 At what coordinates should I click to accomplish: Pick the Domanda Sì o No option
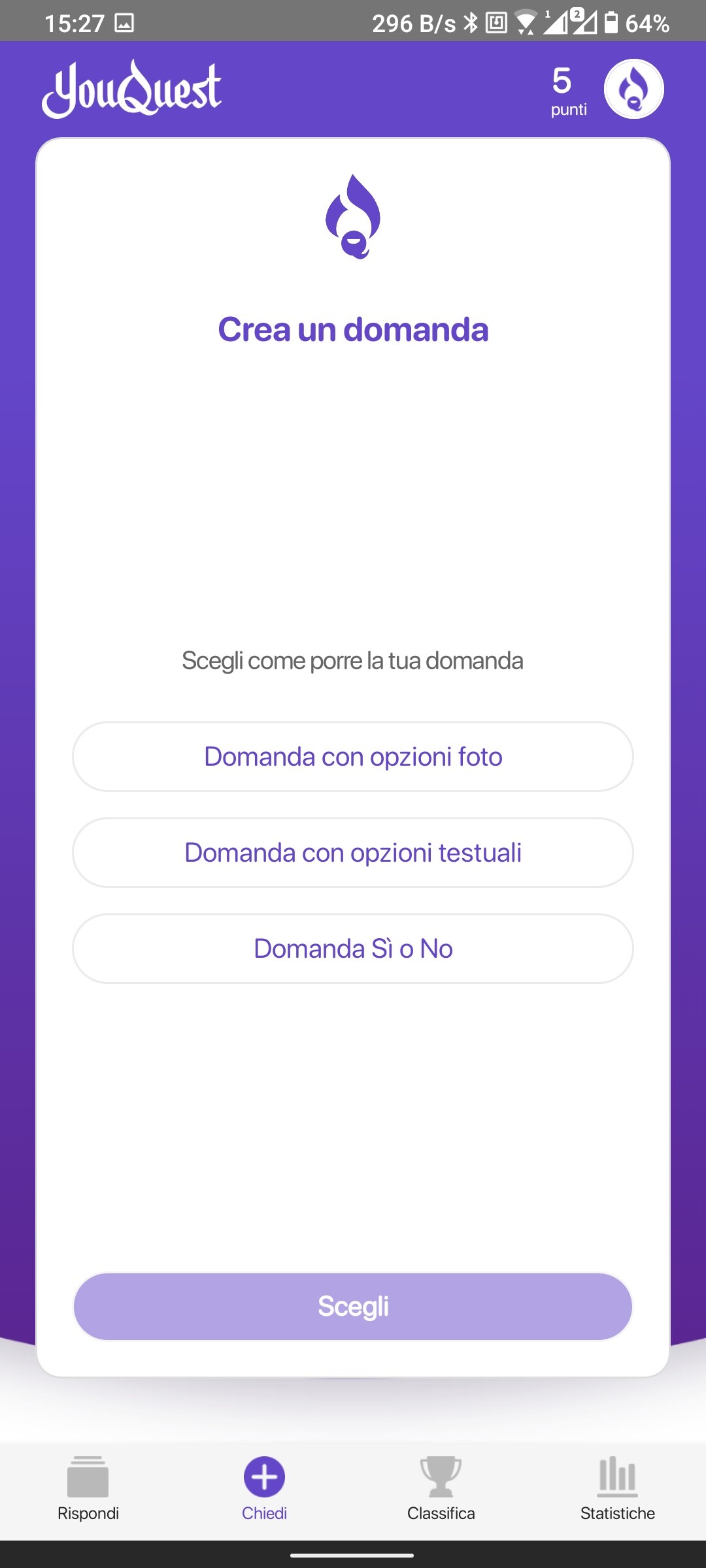click(353, 949)
